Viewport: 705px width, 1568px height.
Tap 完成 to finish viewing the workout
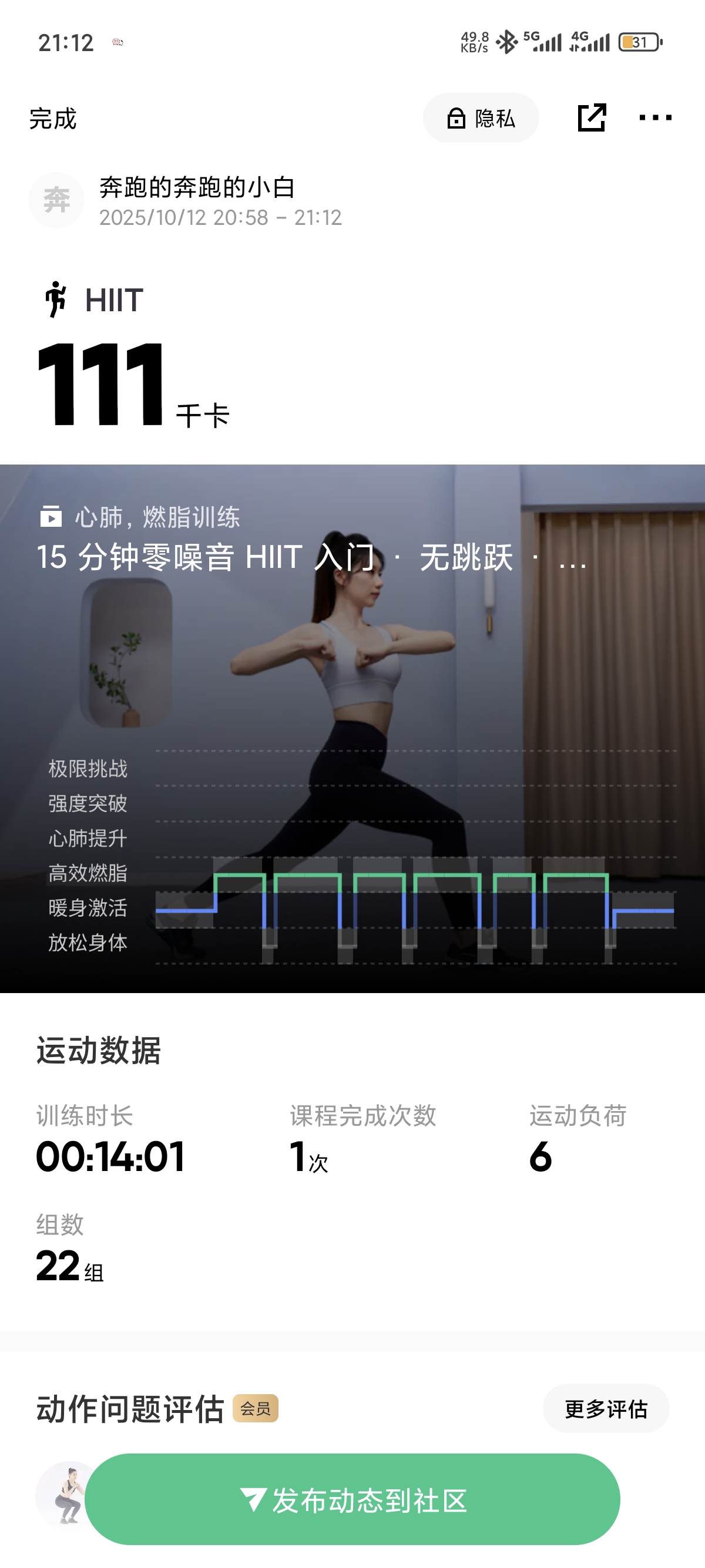pyautogui.click(x=53, y=119)
